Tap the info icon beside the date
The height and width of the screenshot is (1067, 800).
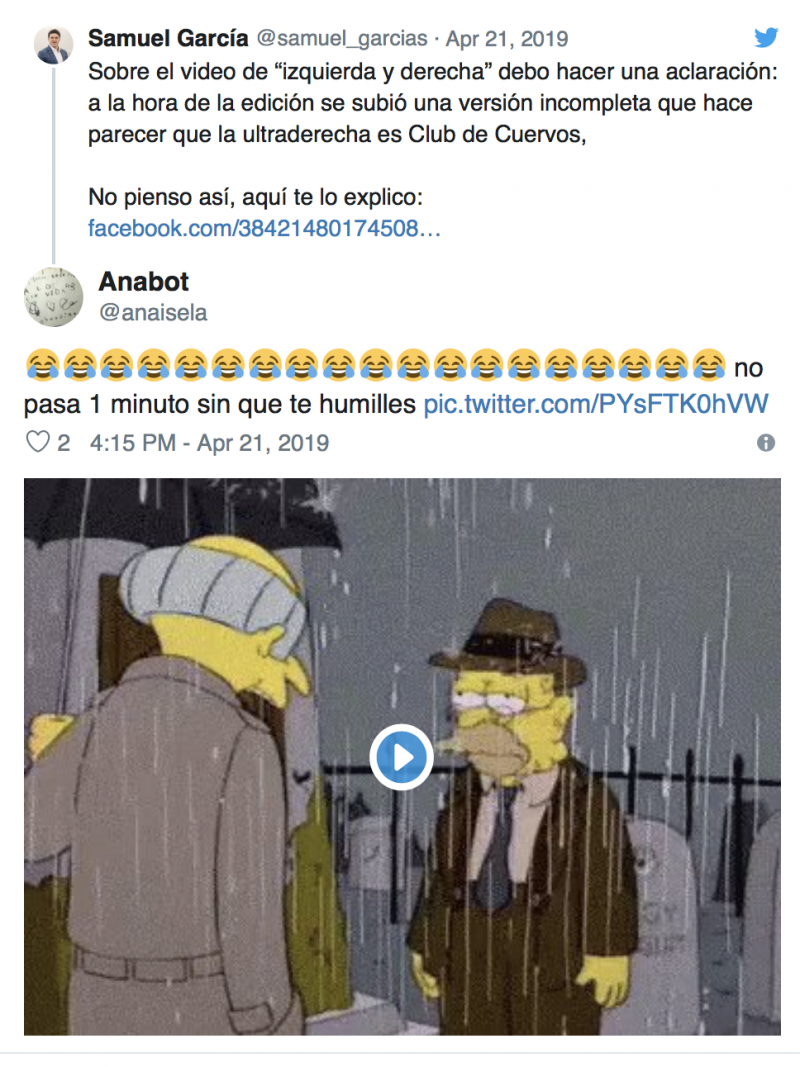[766, 442]
